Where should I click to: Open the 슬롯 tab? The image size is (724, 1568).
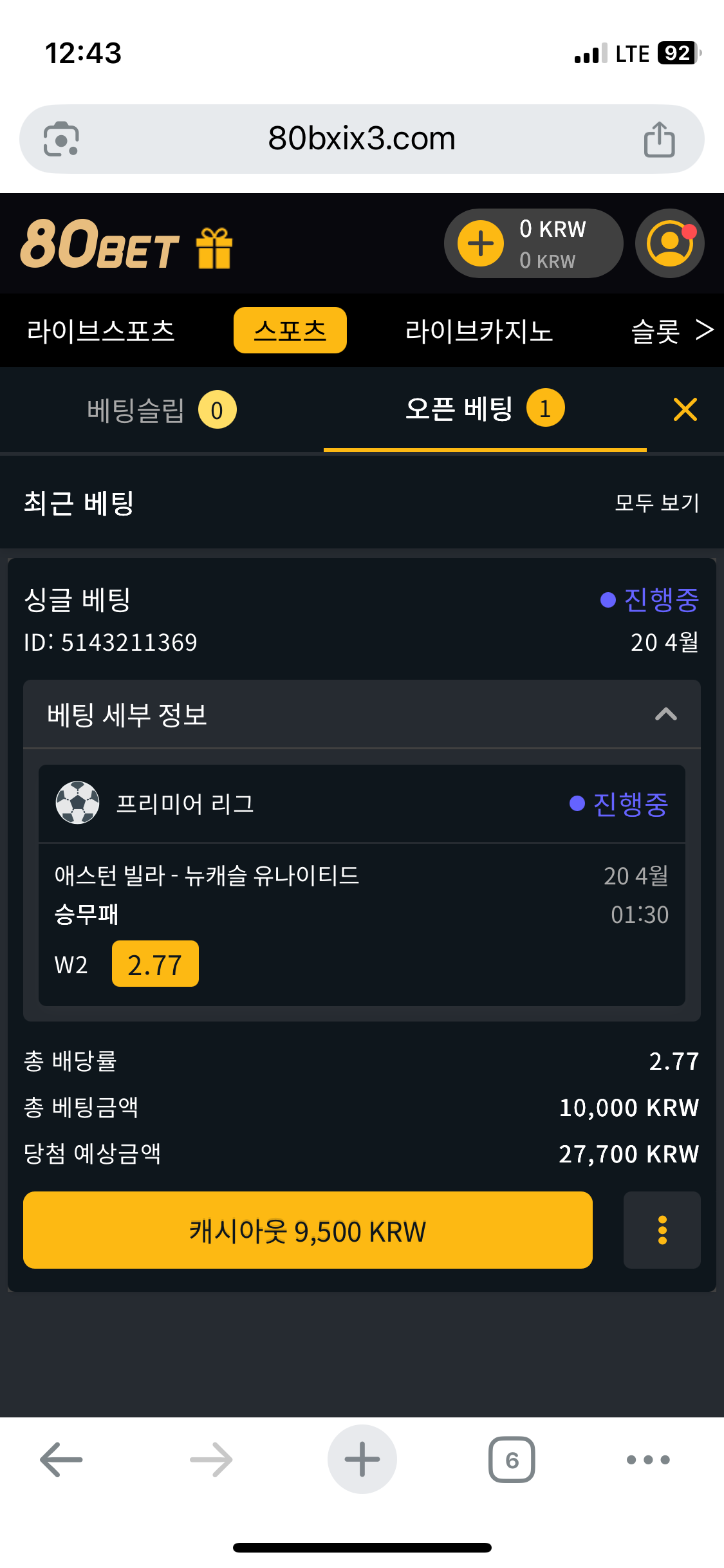click(656, 331)
